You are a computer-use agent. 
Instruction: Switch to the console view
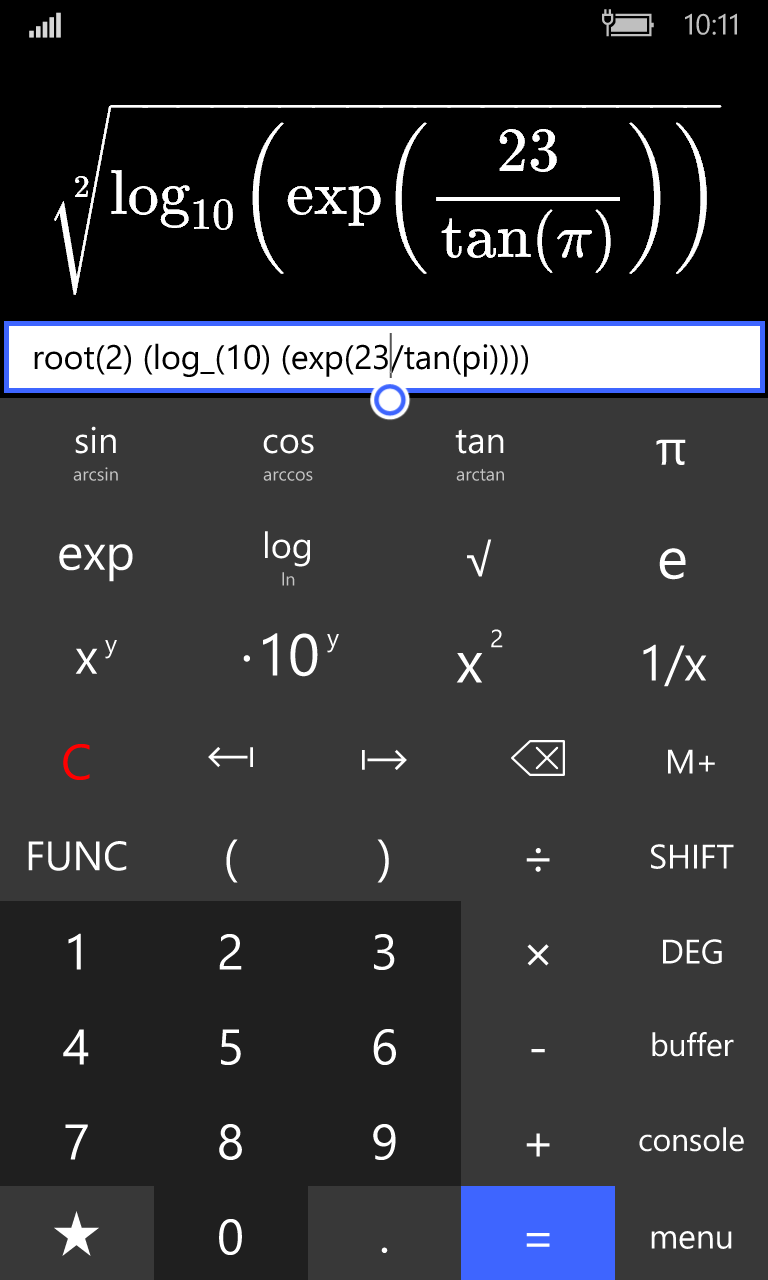(691, 1140)
